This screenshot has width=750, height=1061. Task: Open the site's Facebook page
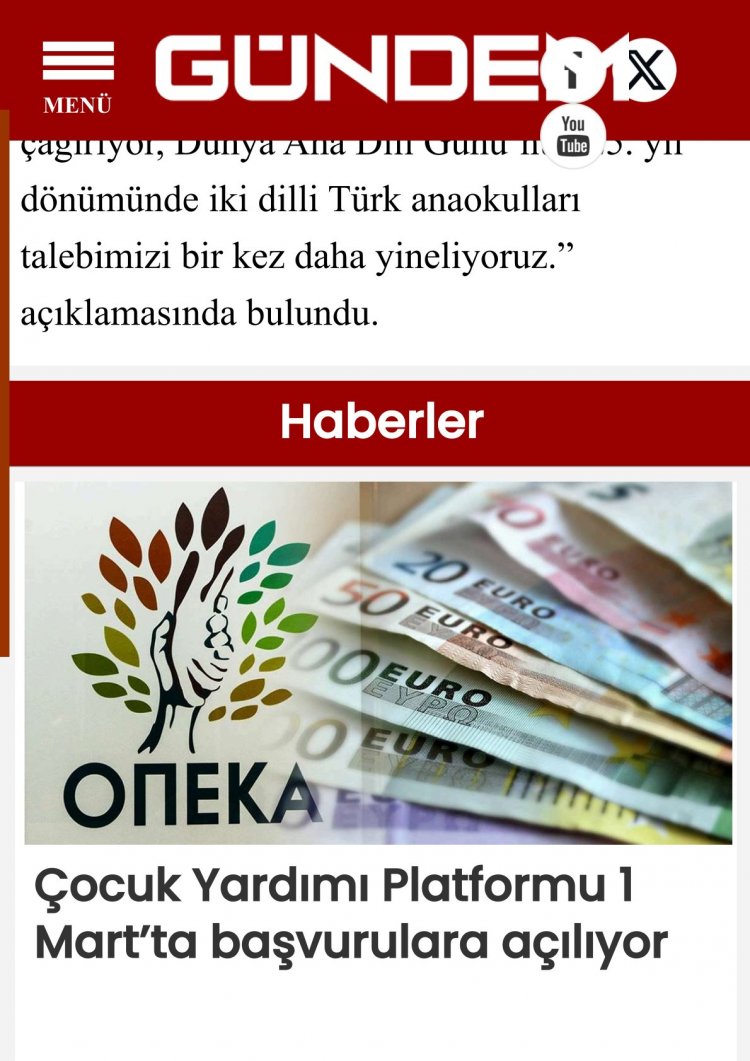coord(573,71)
